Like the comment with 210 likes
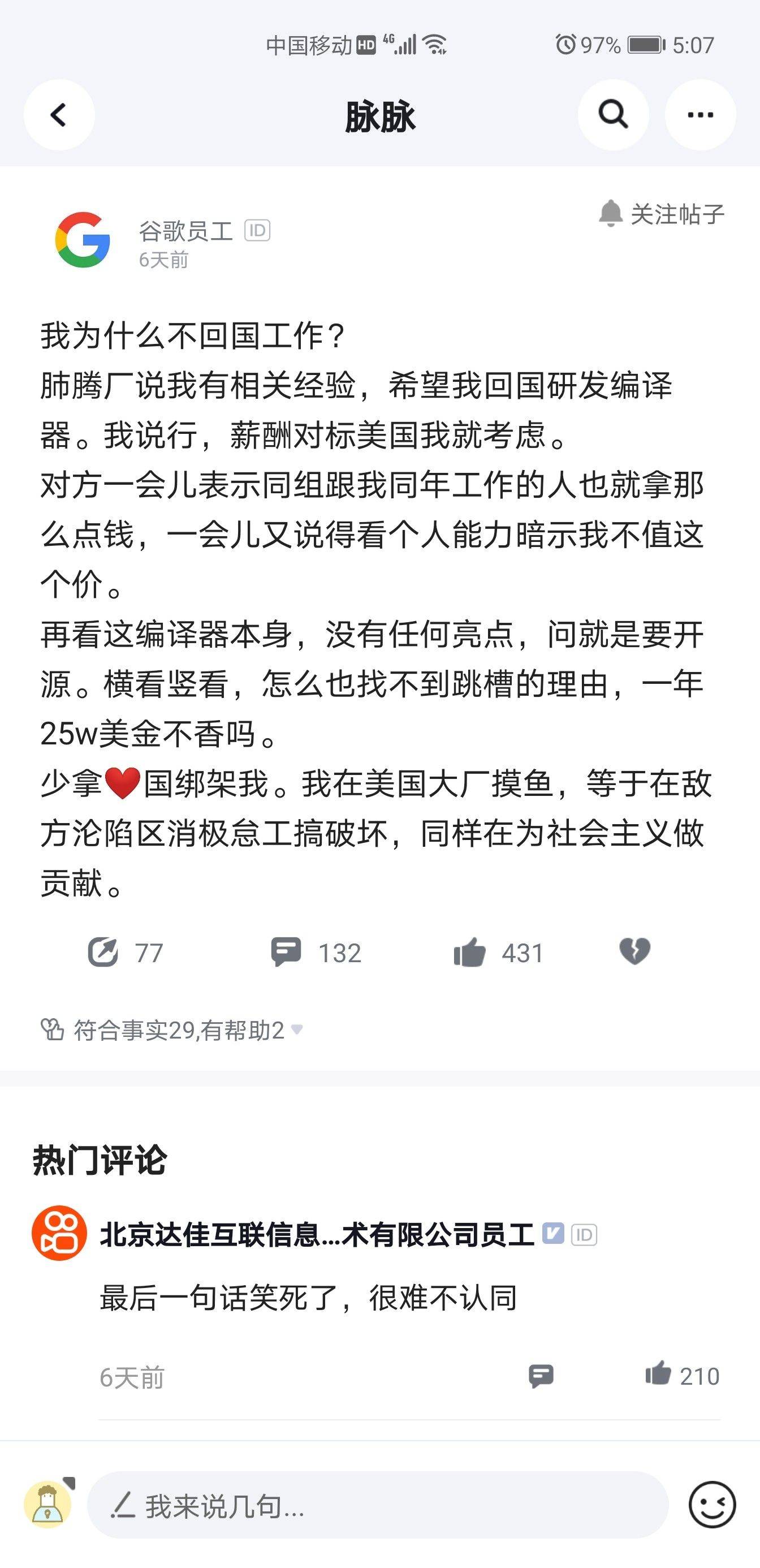760x1568 pixels. click(658, 1375)
